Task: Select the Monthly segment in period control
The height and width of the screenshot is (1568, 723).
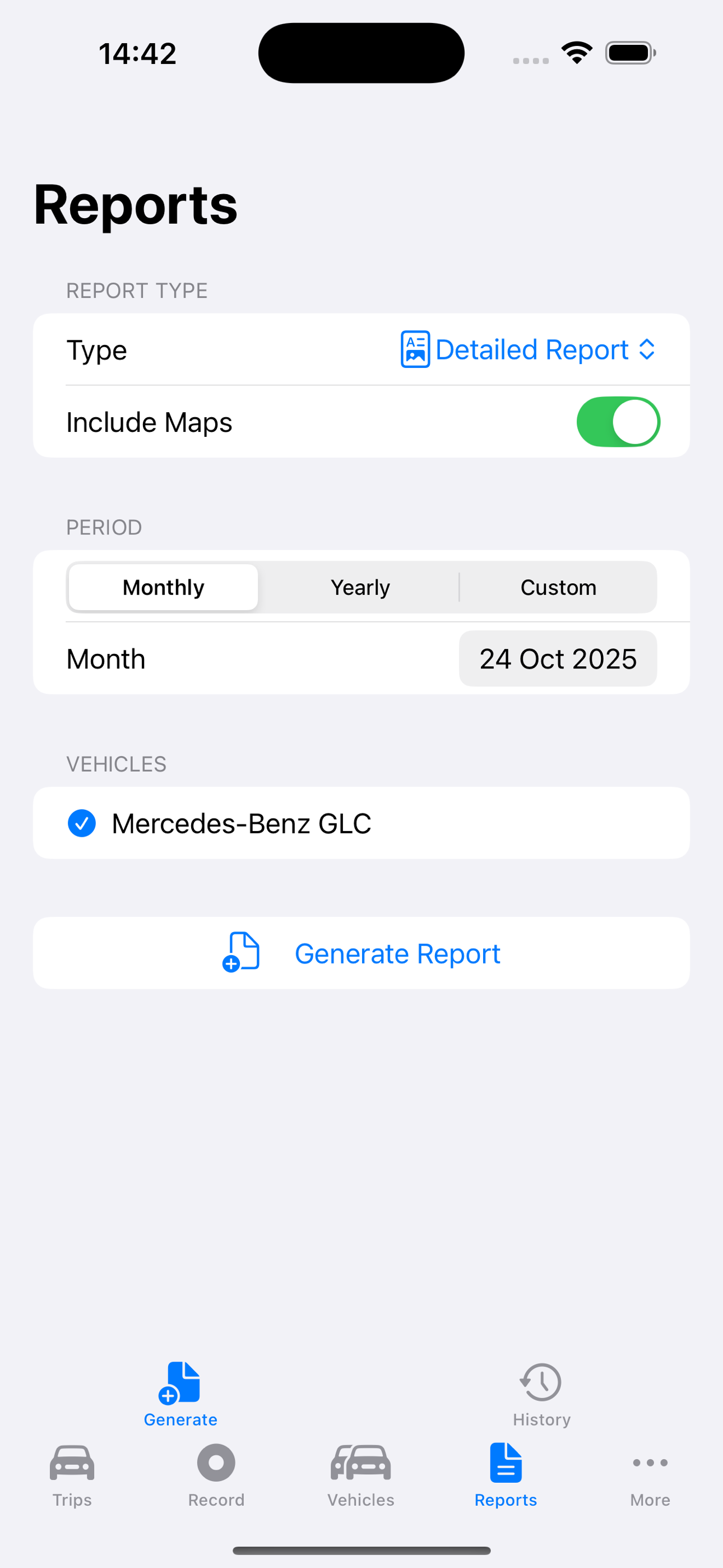Action: pos(163,587)
